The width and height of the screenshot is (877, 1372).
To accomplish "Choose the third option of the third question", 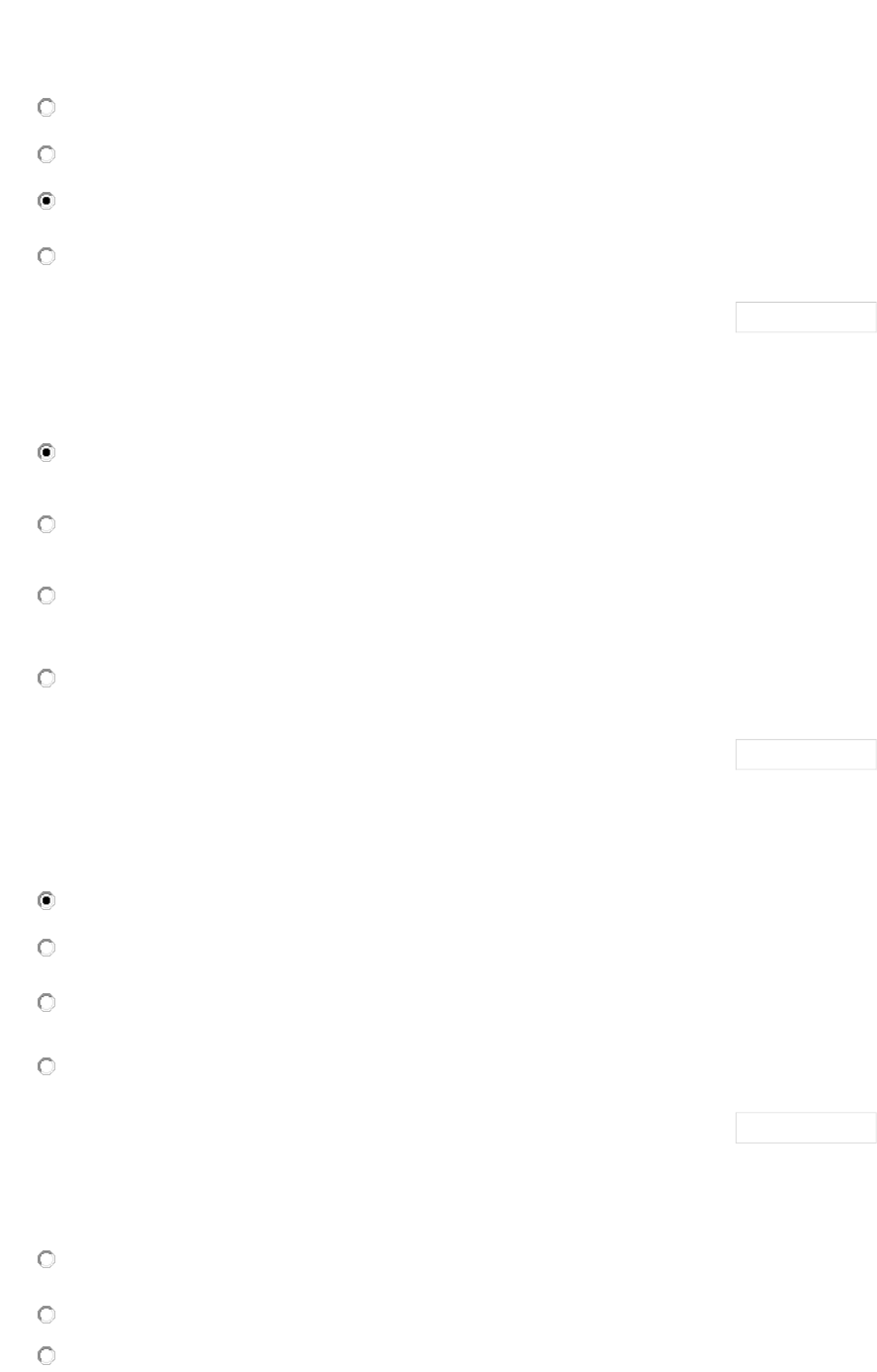I will point(46,1003).
